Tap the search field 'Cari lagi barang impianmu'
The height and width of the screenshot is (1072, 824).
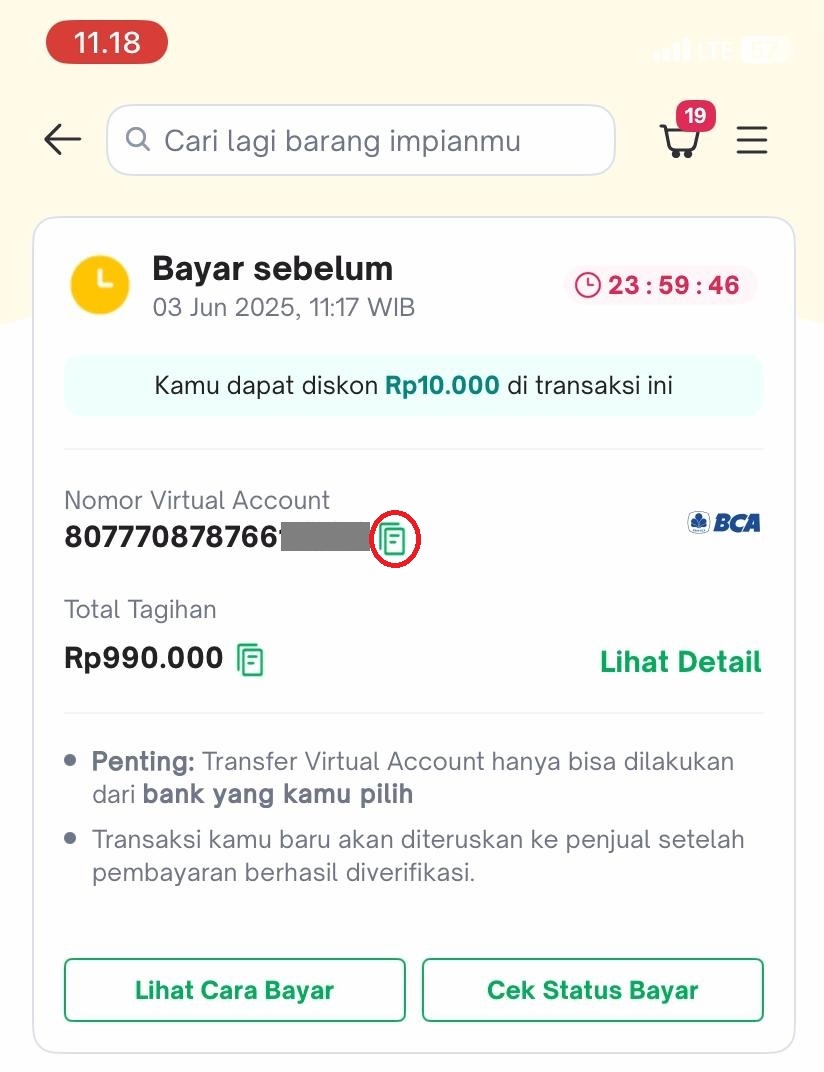point(360,141)
